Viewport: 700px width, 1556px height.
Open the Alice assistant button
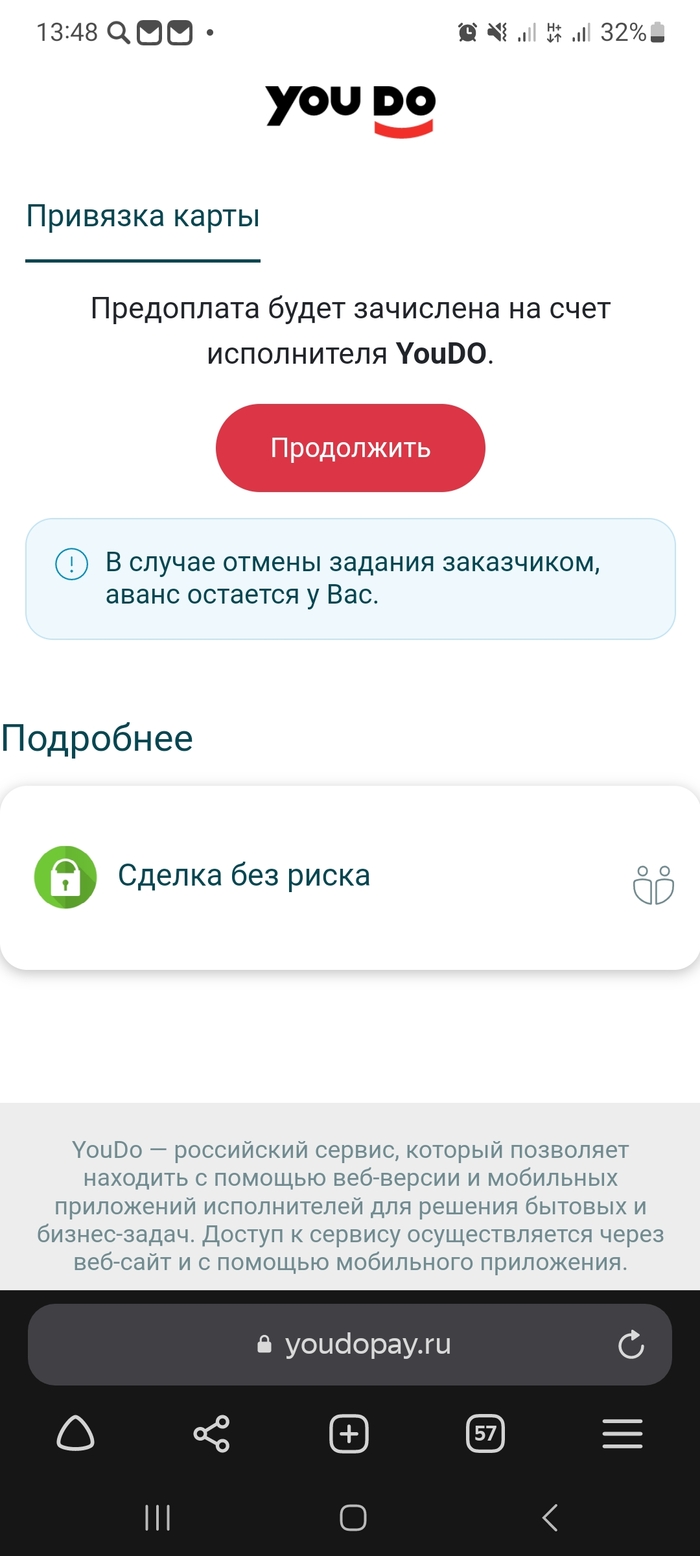[x=75, y=1435]
